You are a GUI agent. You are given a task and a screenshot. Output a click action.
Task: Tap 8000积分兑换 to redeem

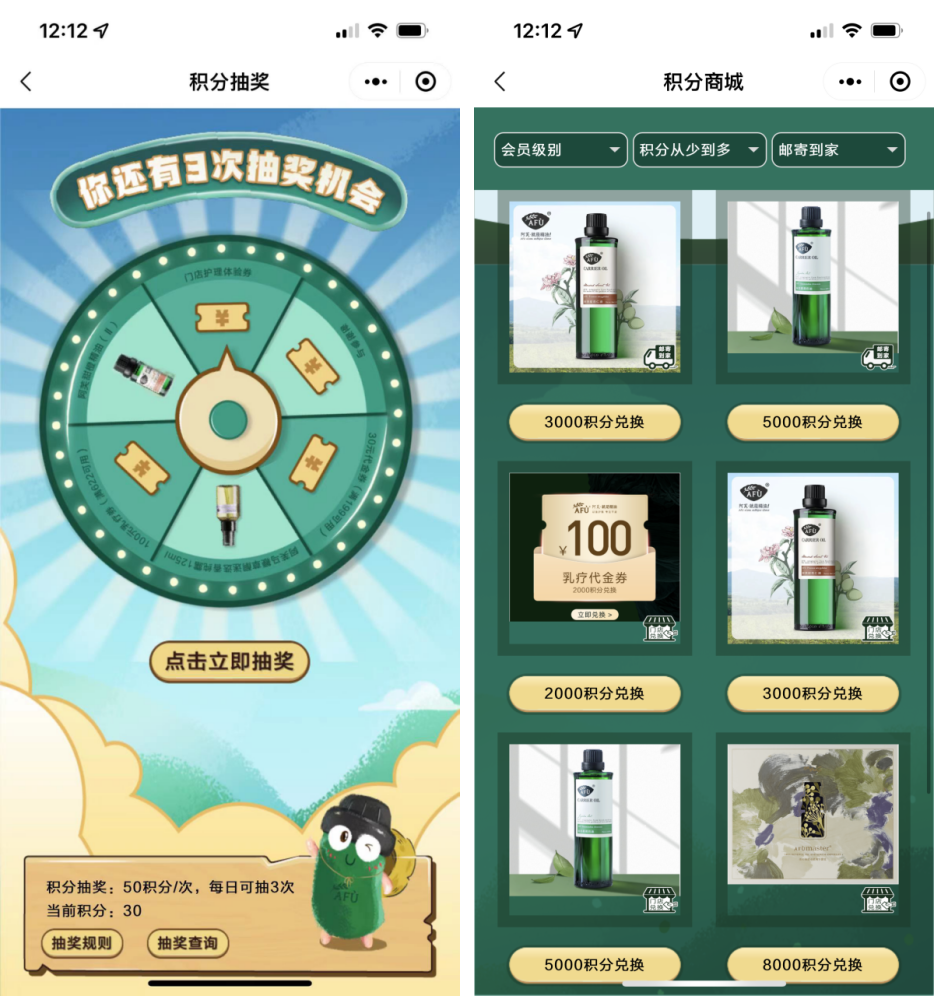(x=812, y=965)
